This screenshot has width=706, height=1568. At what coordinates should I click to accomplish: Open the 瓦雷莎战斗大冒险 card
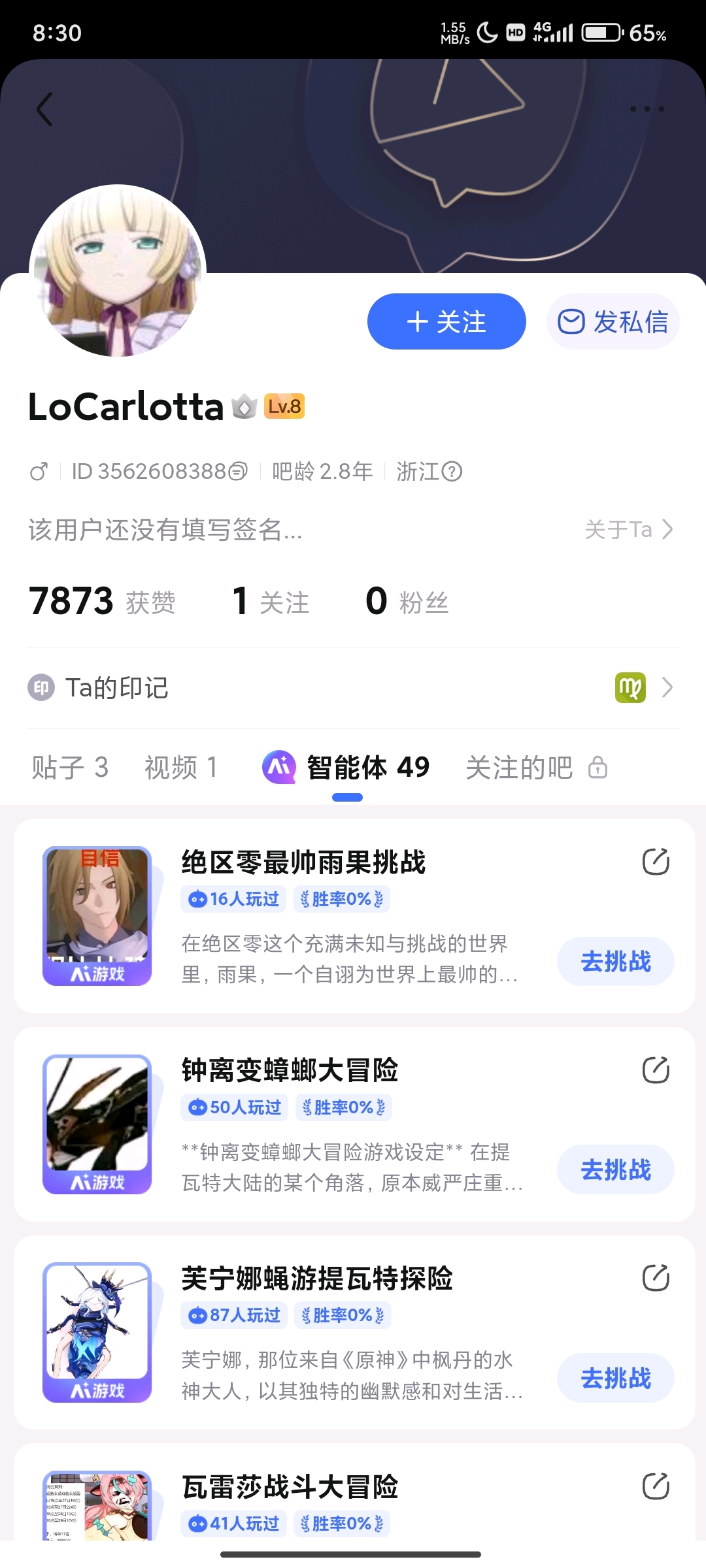(x=290, y=1487)
